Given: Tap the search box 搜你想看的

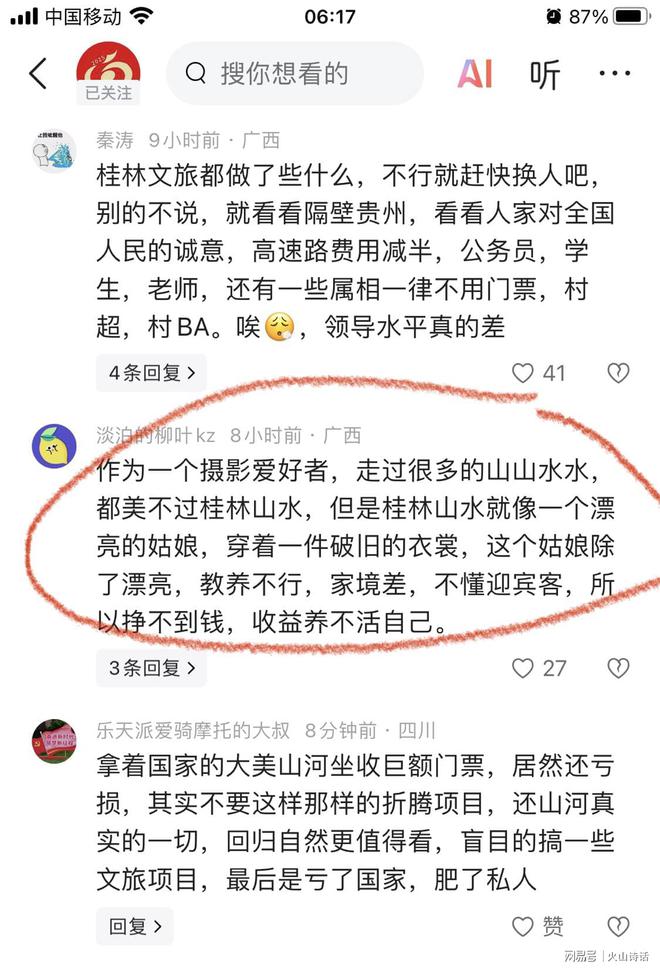Looking at the screenshot, I should click(x=295, y=73).
